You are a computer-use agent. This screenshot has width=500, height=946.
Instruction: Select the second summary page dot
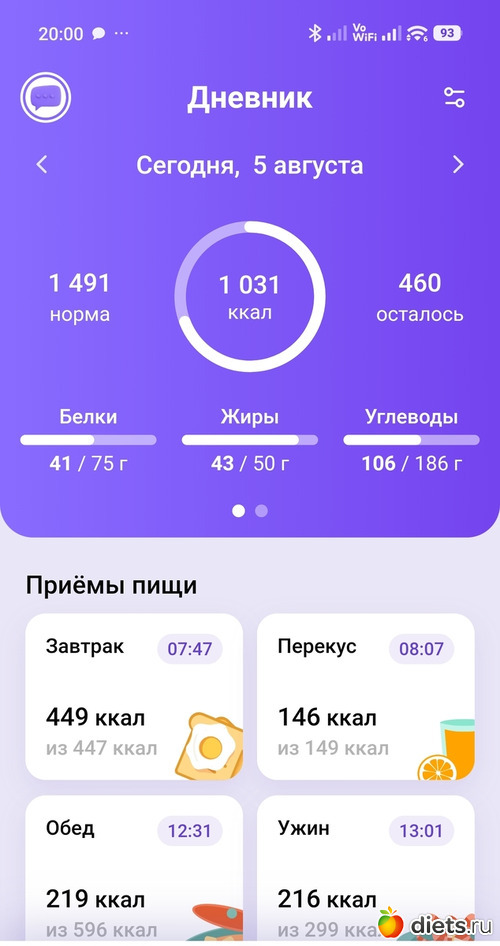click(261, 511)
